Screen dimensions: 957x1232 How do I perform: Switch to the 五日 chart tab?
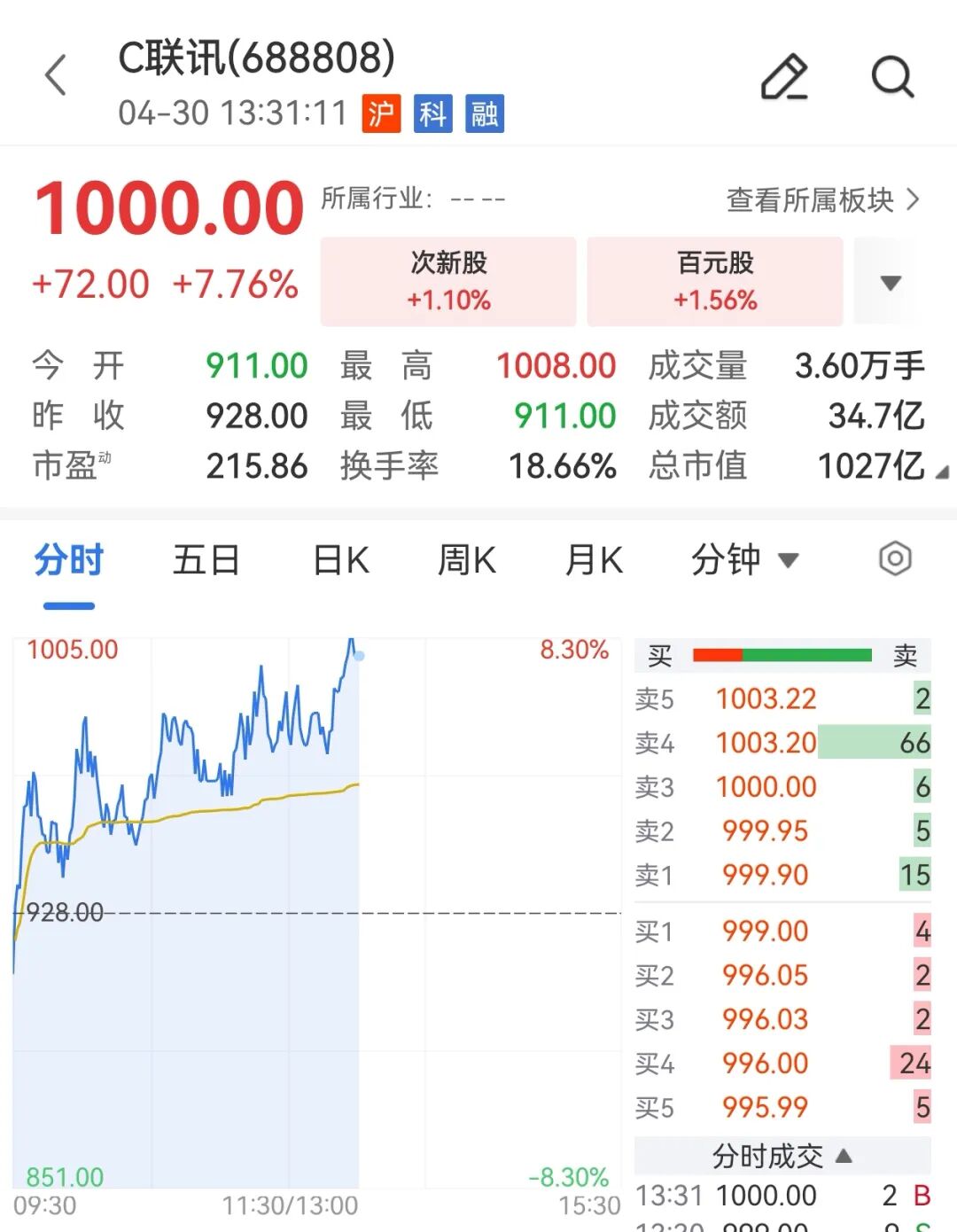pos(206,560)
